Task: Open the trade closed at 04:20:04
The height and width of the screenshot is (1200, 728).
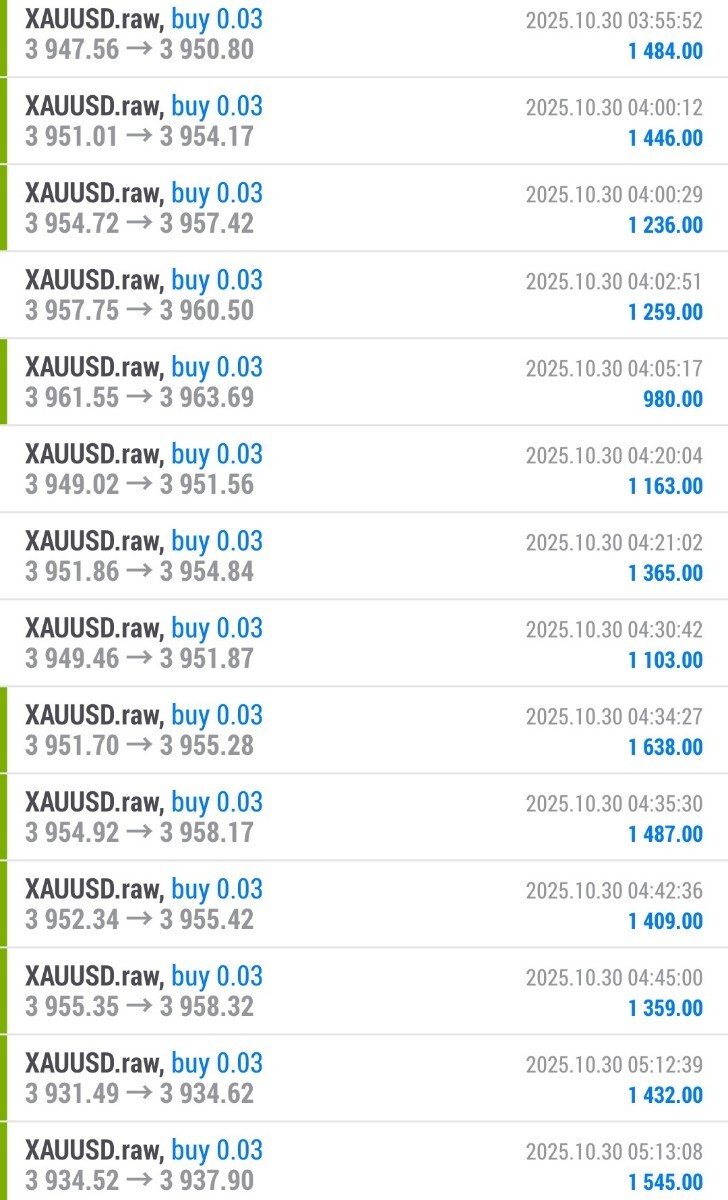Action: 364,469
